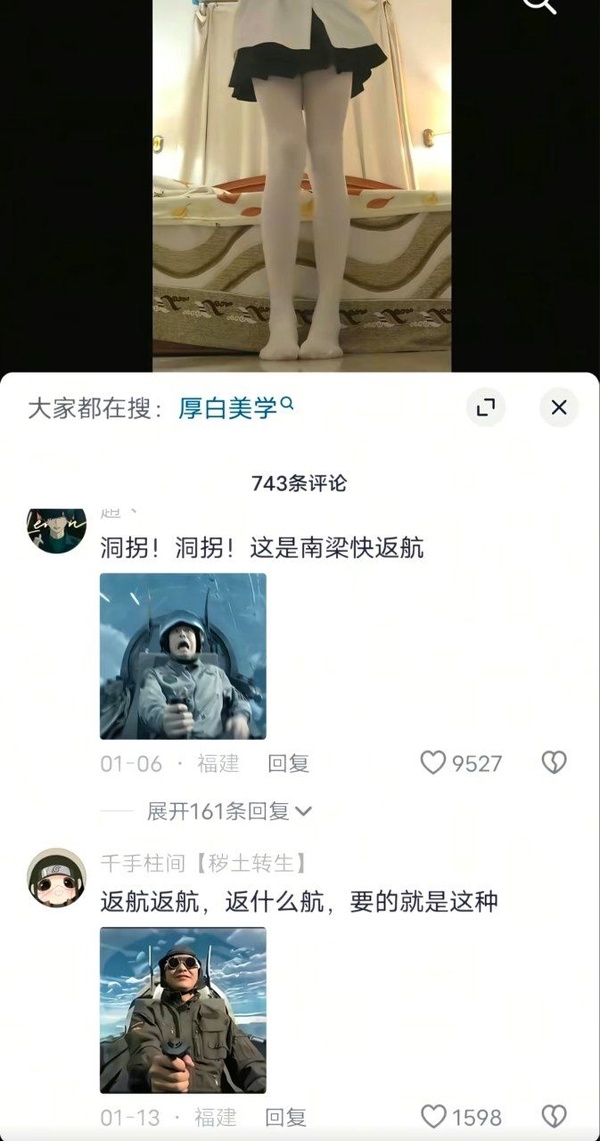Dislike the comment dated 01-06

coord(553,763)
